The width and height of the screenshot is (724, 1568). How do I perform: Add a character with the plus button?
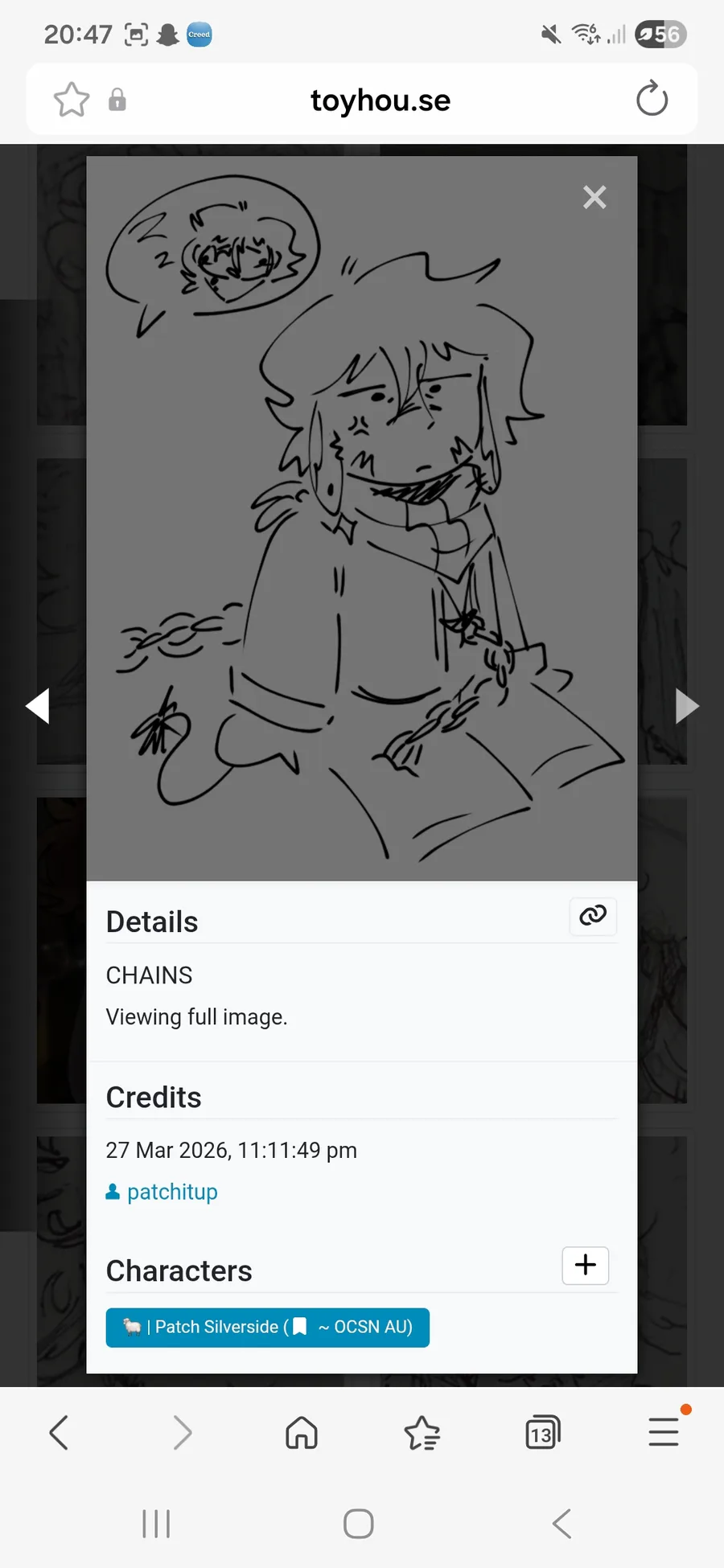(x=585, y=1266)
